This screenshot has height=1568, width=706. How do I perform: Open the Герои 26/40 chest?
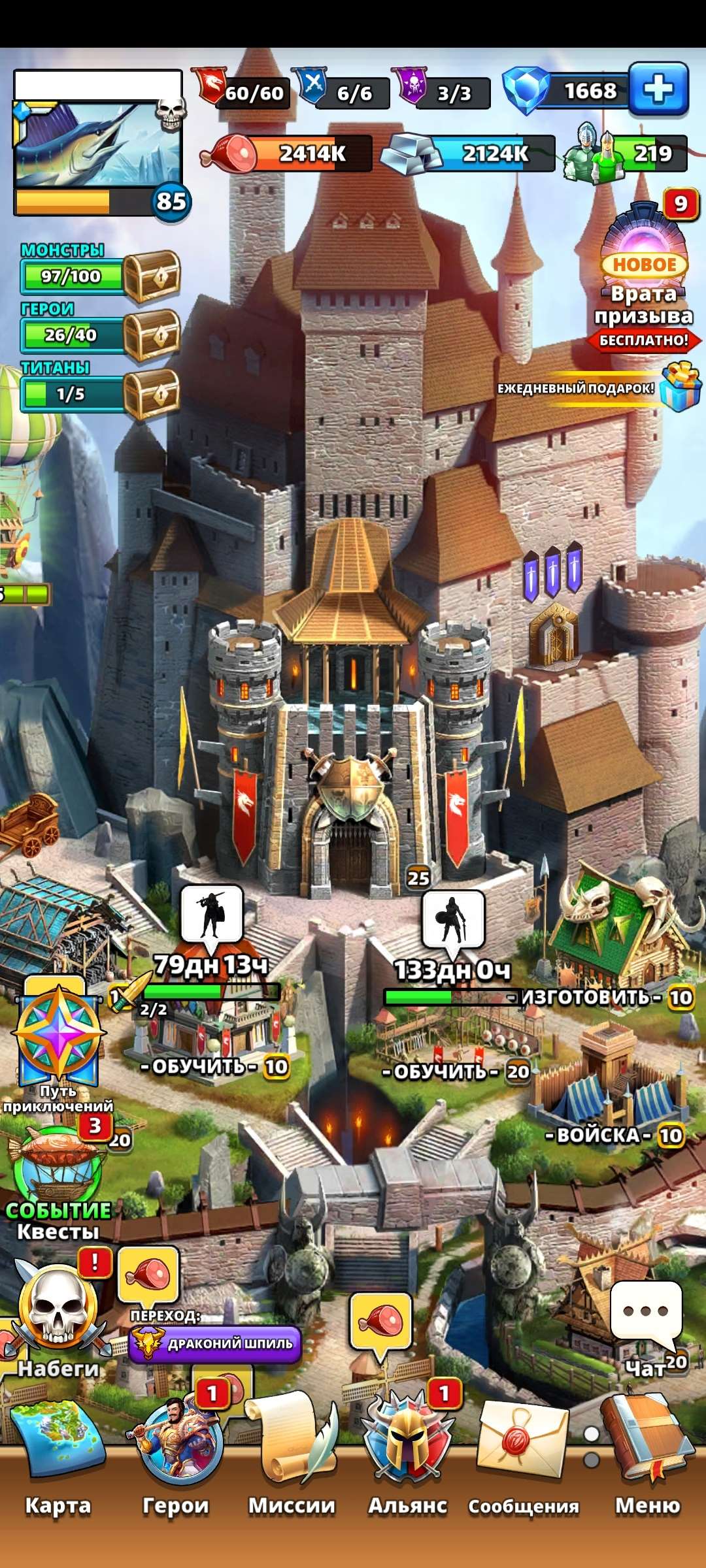[x=152, y=335]
